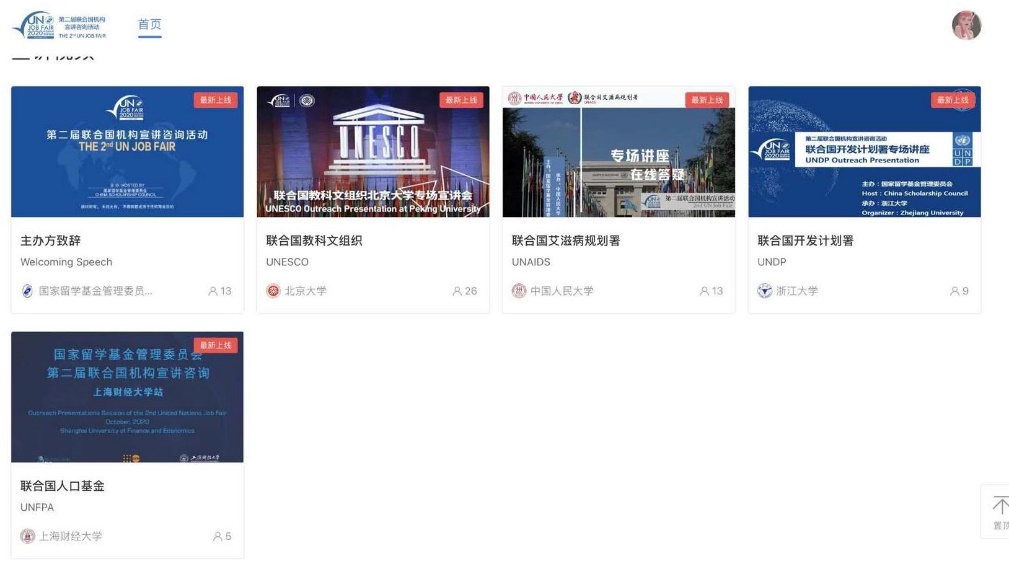Tap the 置顶 back-to-top button
The width and height of the screenshot is (1009, 564).
coord(998,512)
